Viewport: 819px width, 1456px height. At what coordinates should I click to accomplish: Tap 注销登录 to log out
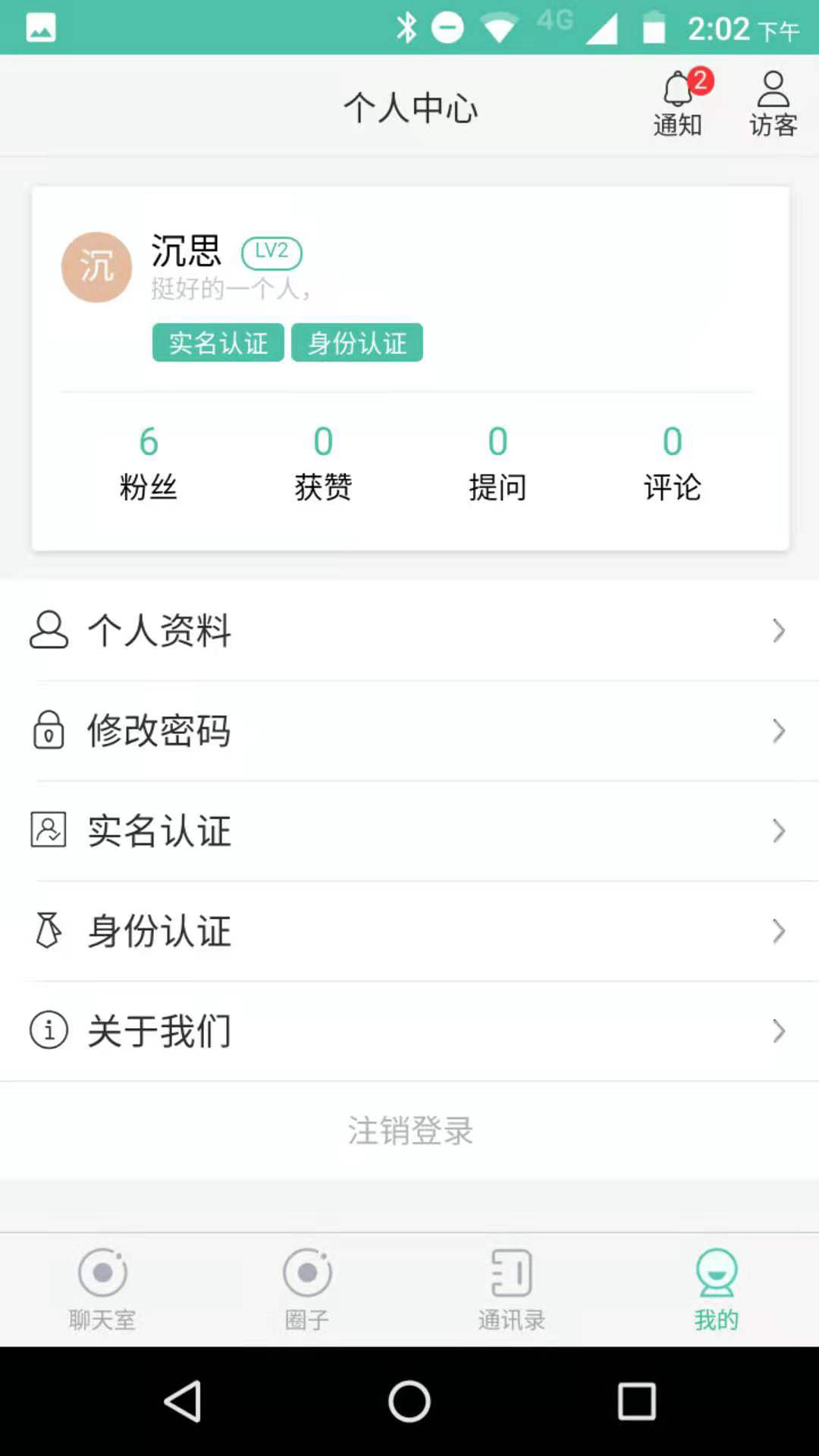(x=409, y=1131)
